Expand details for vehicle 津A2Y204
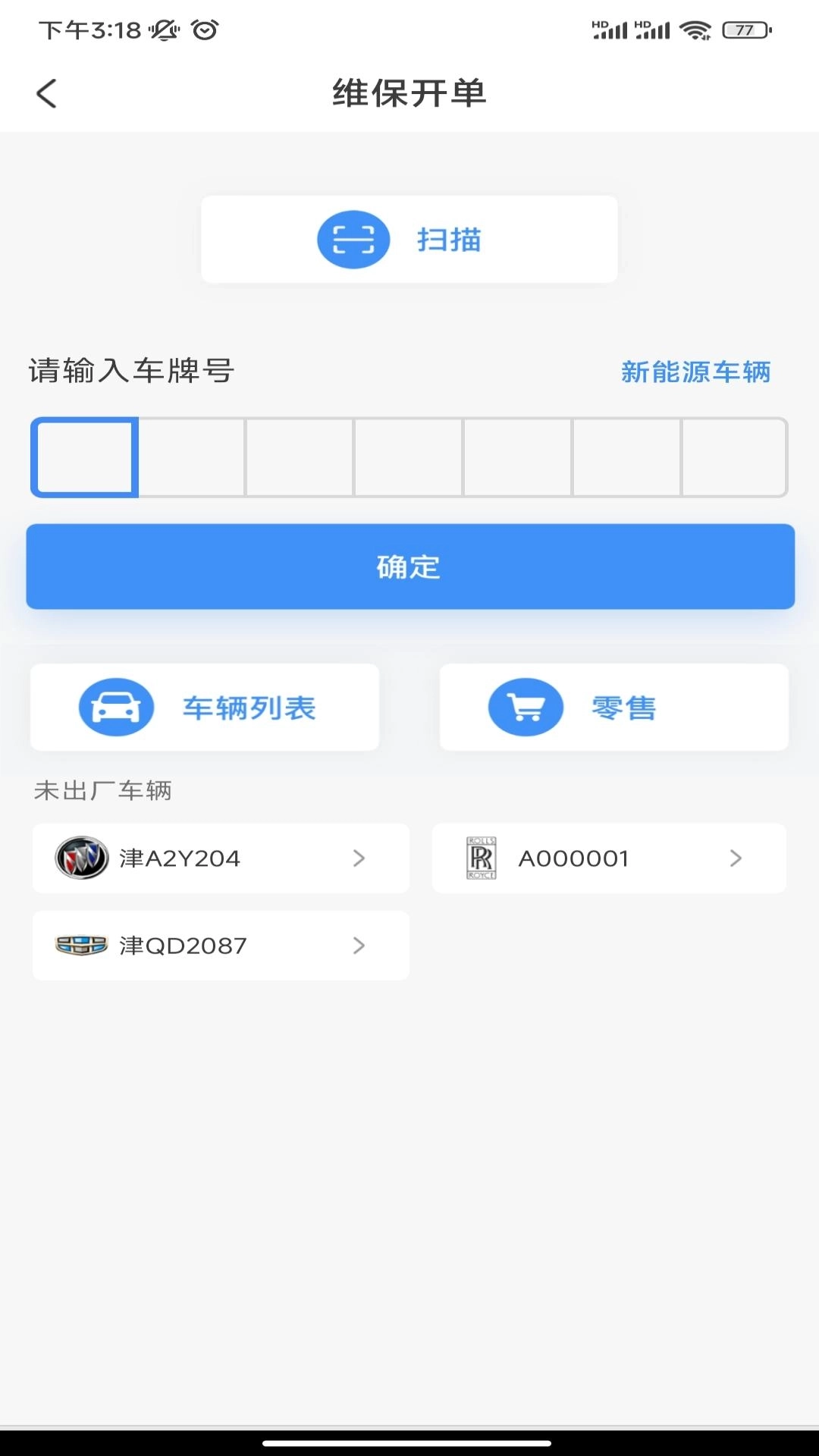 tap(359, 858)
